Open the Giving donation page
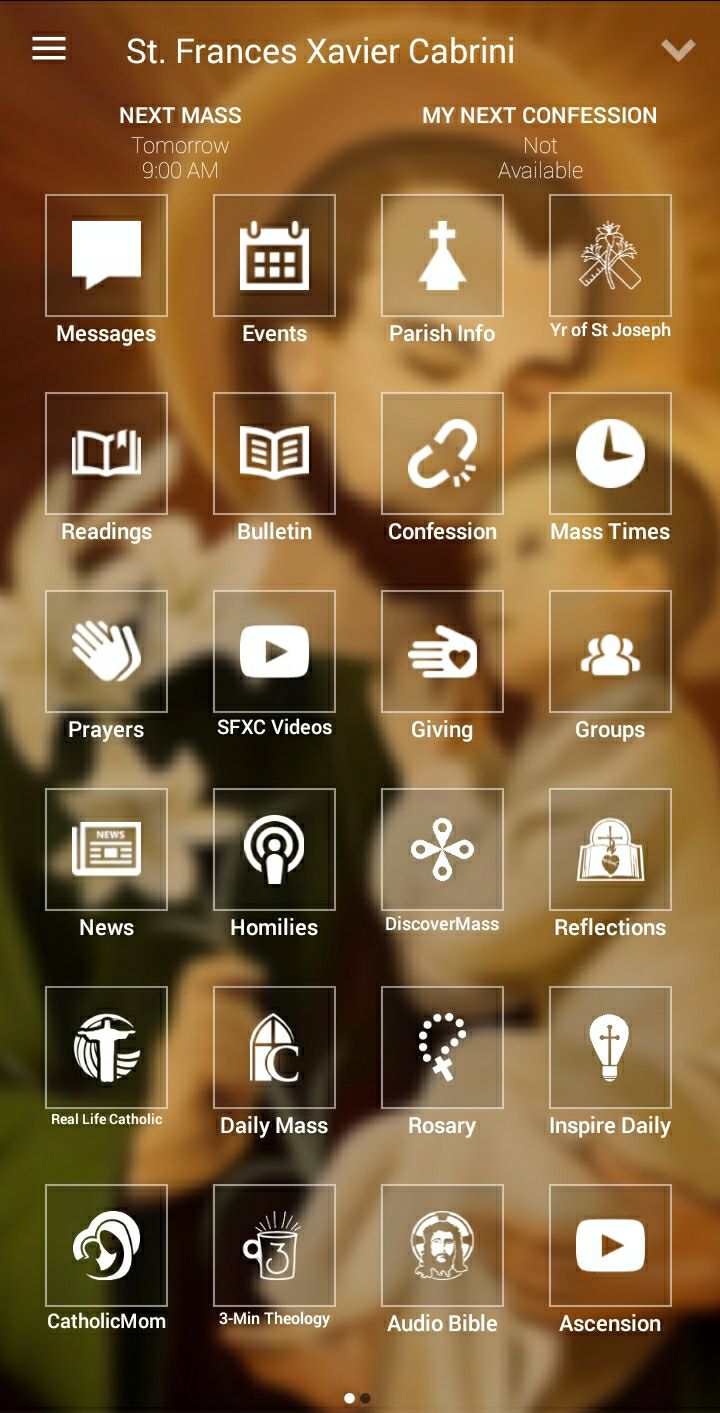The image size is (720, 1413). 442,651
